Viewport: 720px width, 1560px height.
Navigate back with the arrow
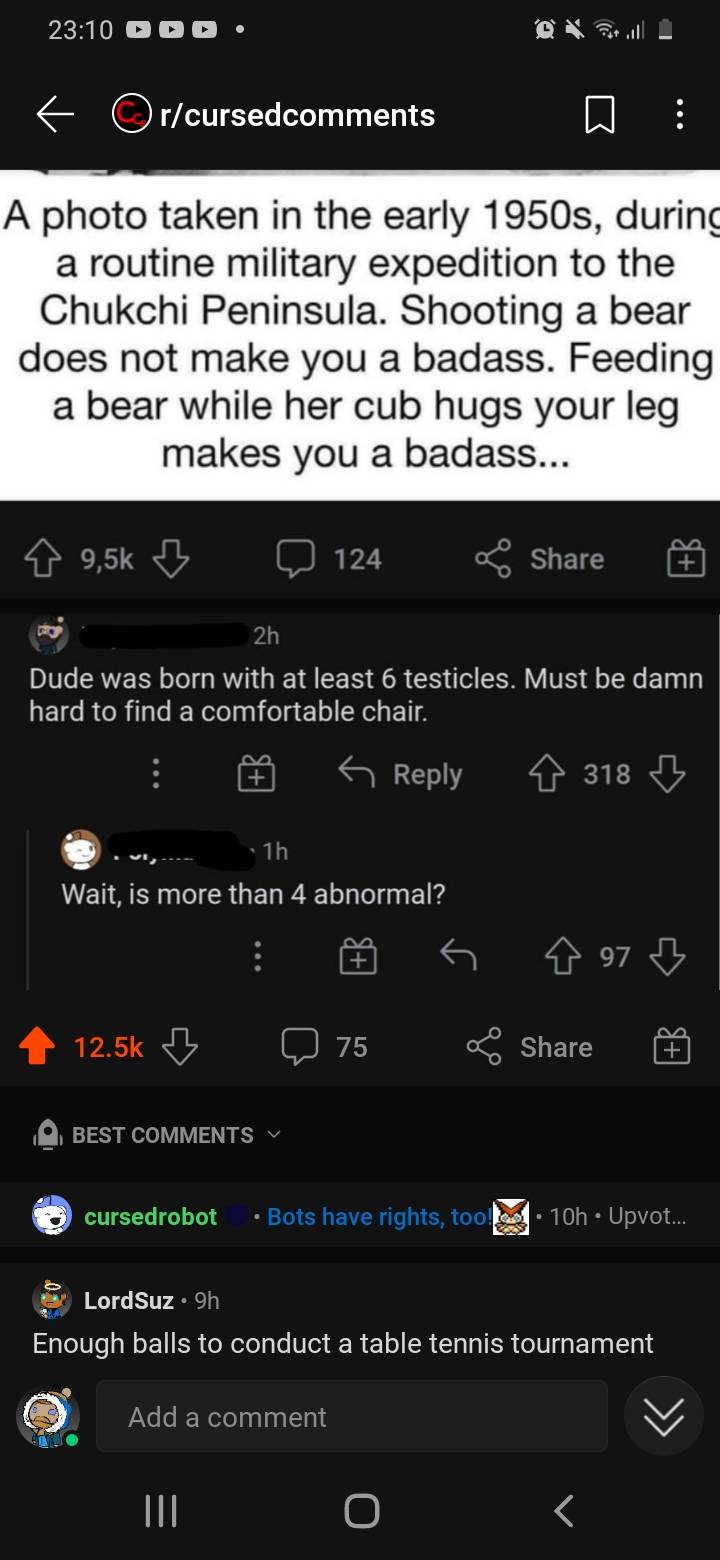tap(55, 114)
